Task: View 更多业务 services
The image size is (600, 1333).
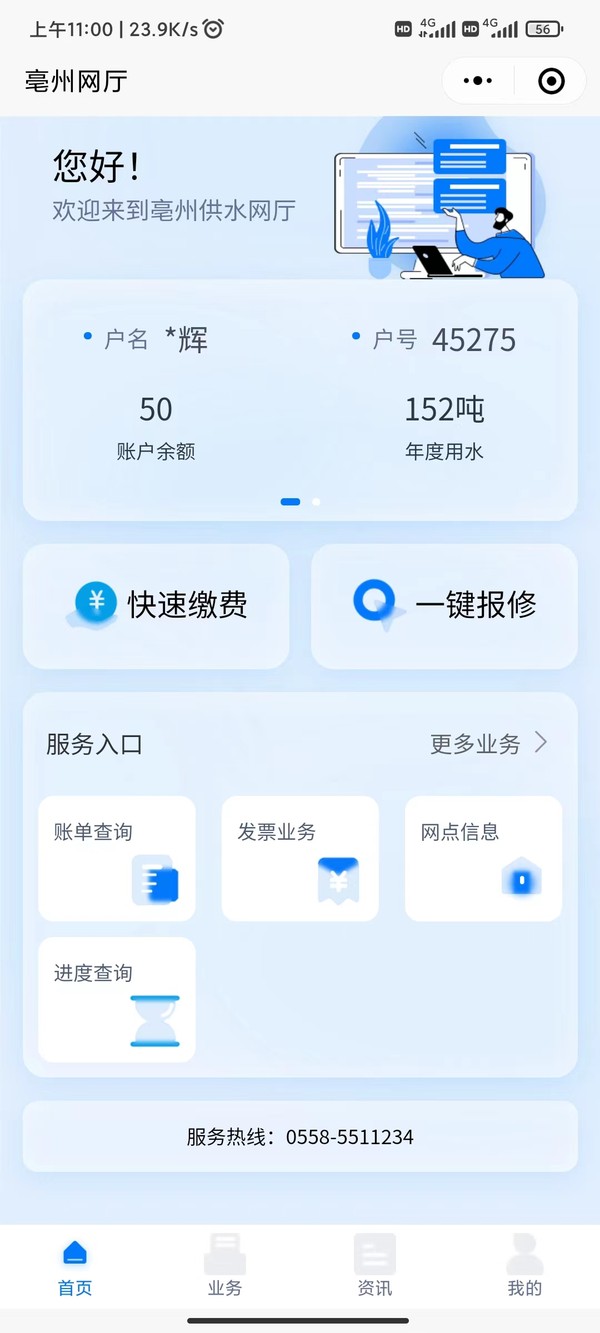Action: [488, 743]
